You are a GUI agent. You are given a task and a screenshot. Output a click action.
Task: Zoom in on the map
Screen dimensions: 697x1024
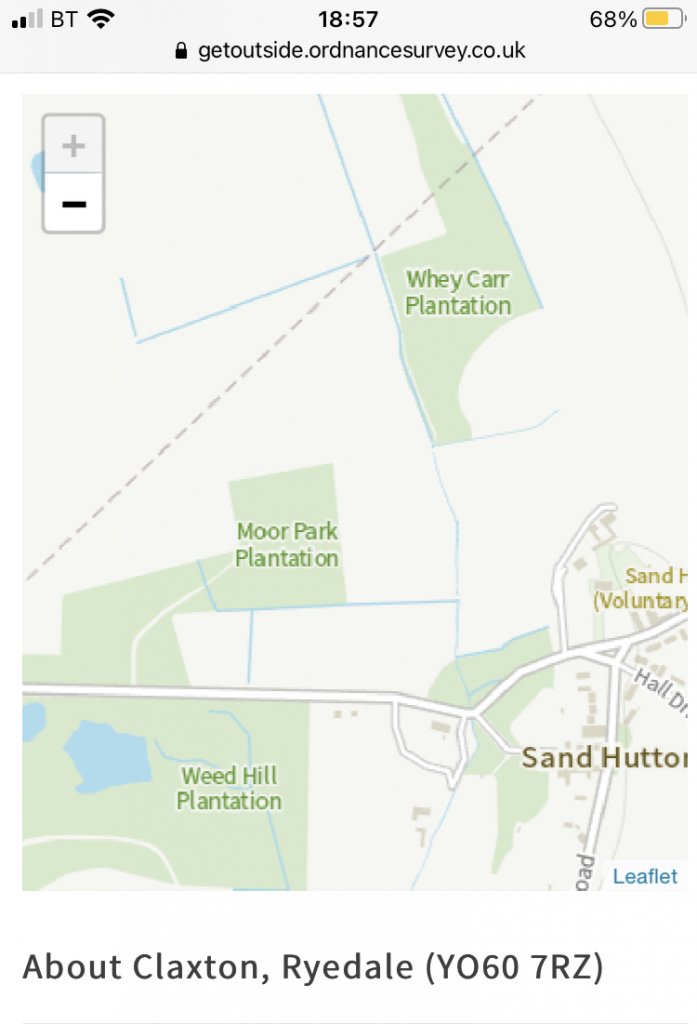click(73, 146)
